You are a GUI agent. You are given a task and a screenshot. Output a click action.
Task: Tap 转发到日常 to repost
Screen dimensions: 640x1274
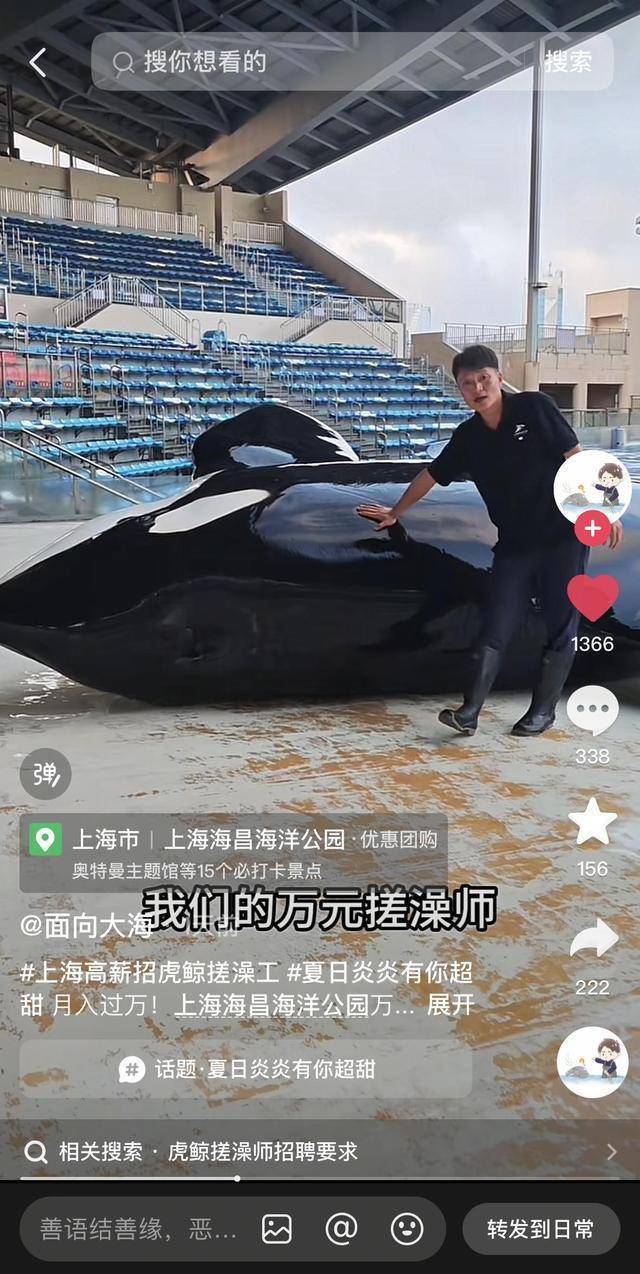coord(540,1229)
